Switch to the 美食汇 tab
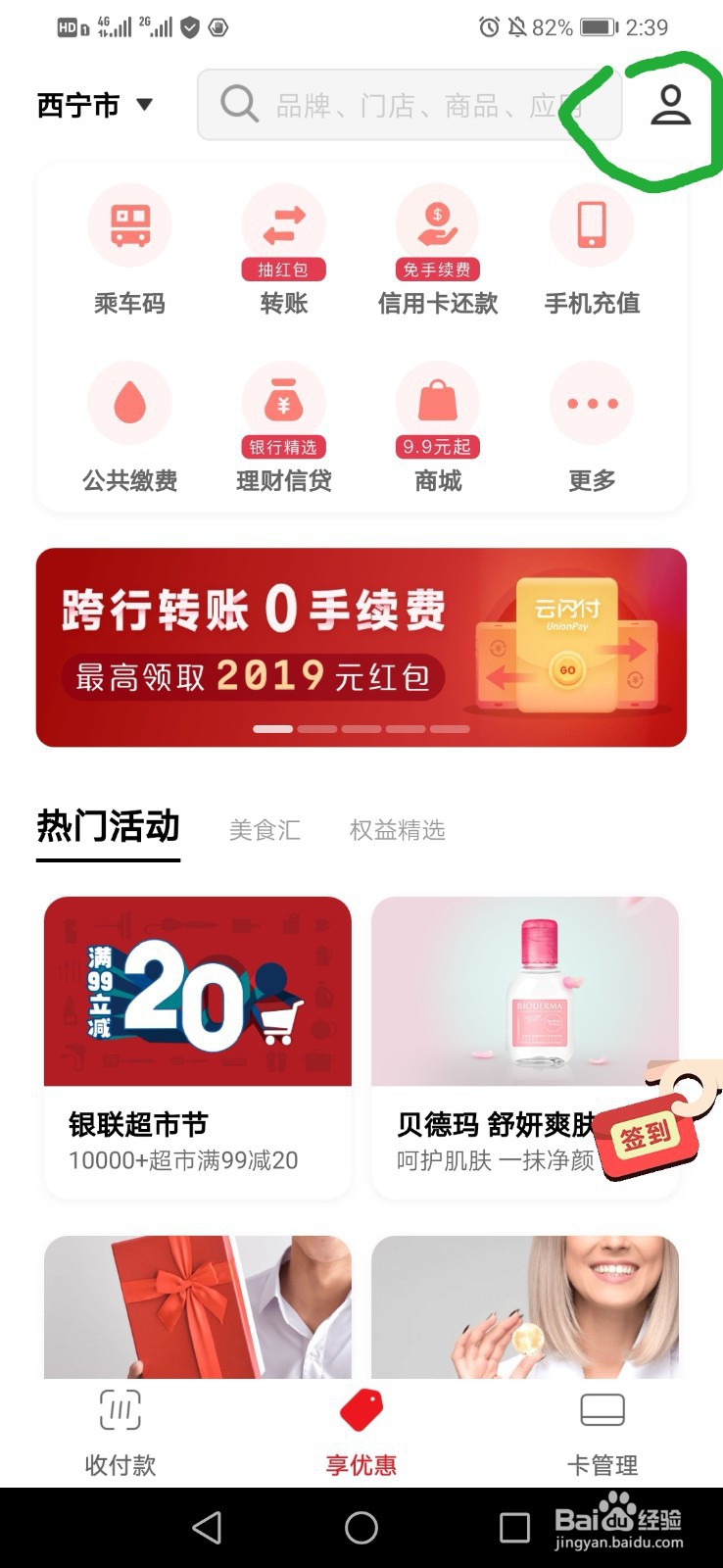Screen dimensions: 723x1568 (265, 829)
